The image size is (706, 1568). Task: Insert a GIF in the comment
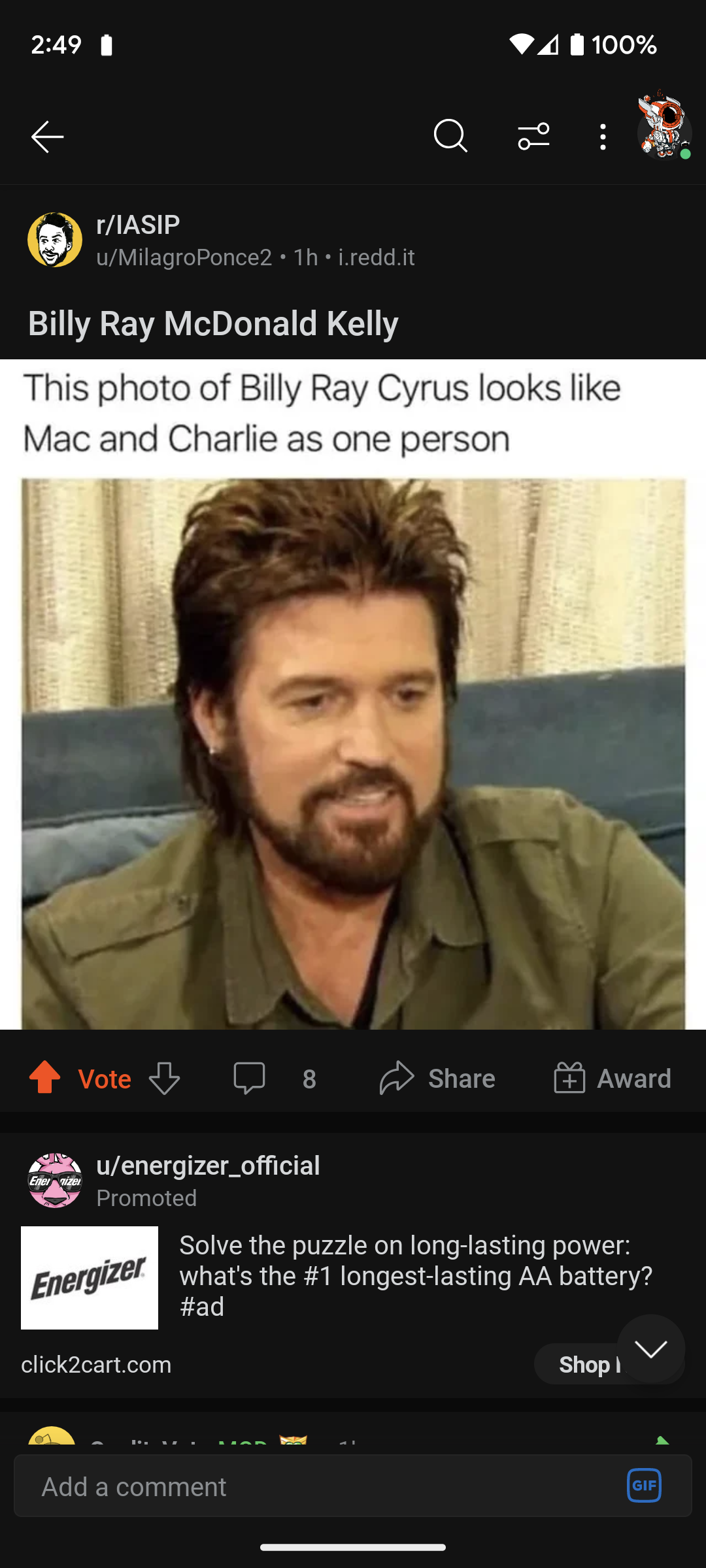point(644,1485)
